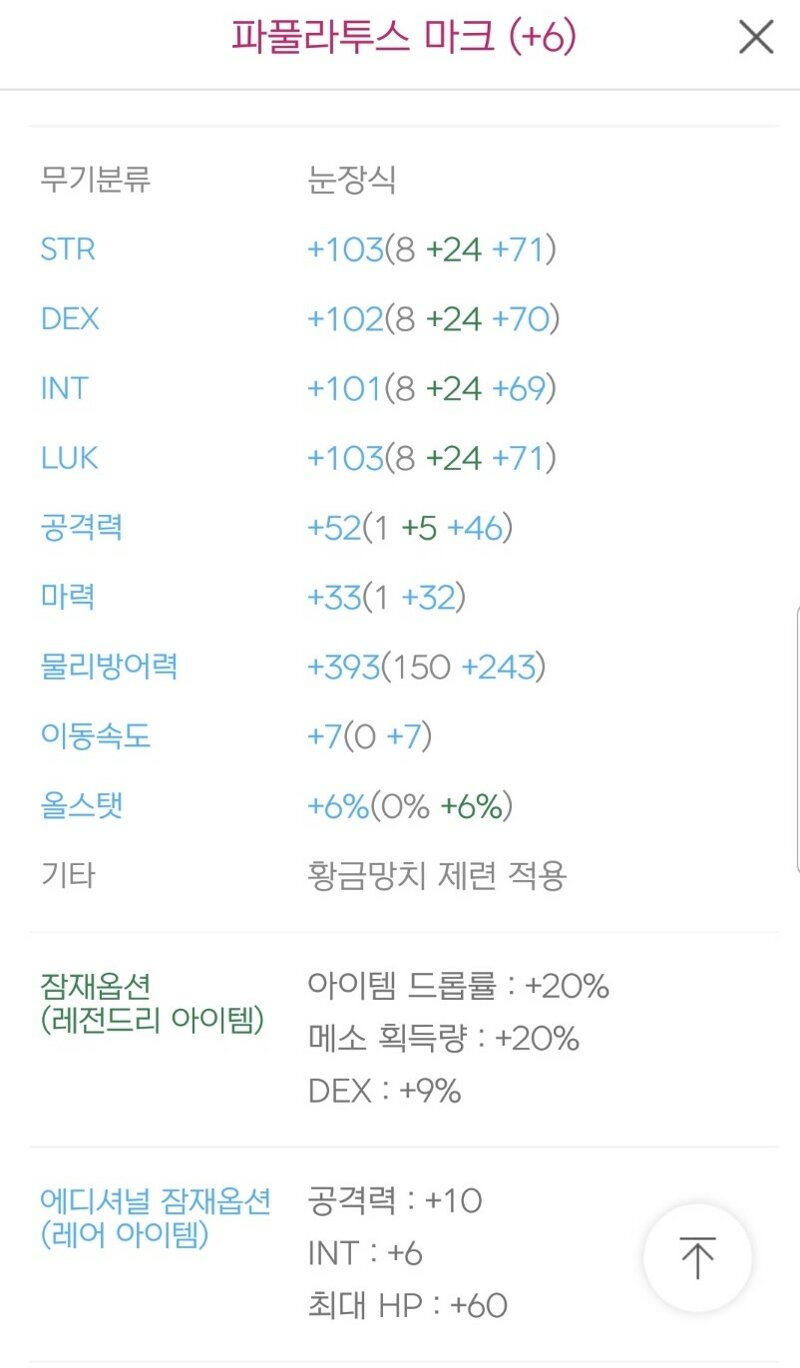
Task: Tap the scroll-to-top arrow button
Action: point(697,1257)
